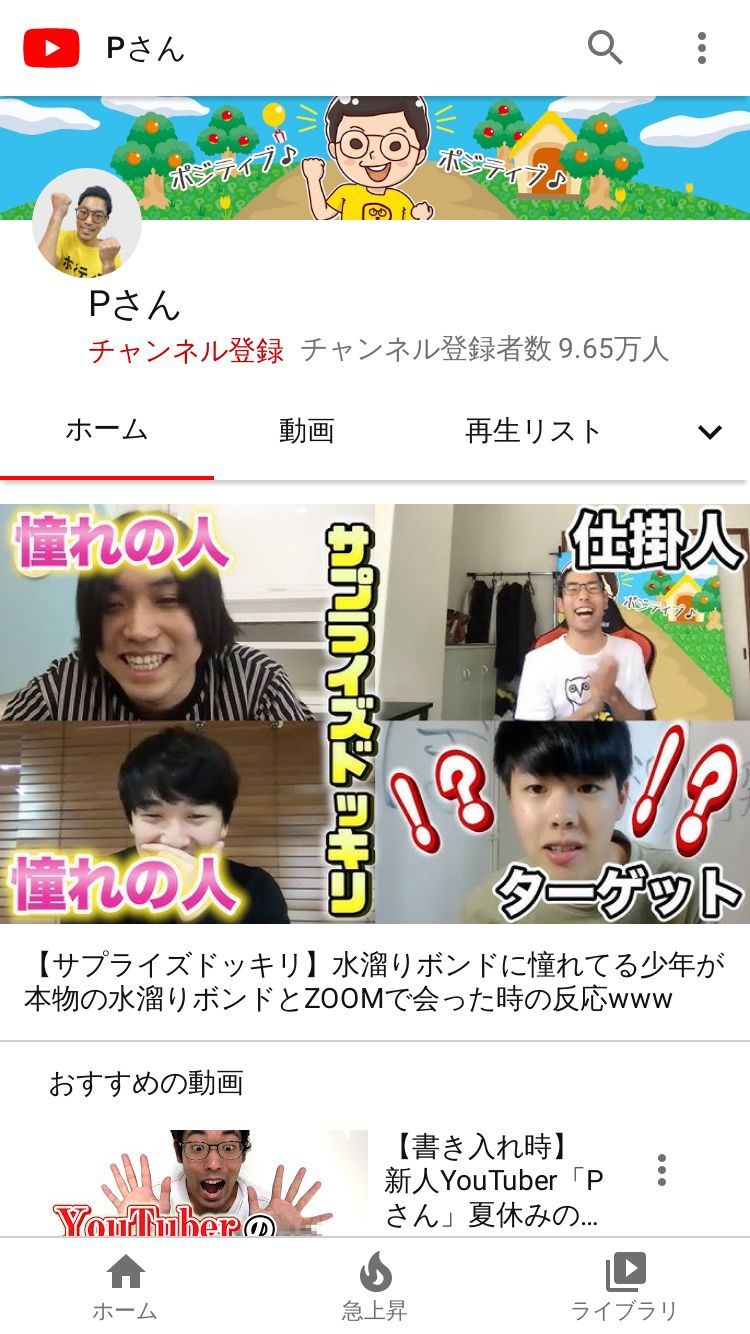Screen dimensions: 750x1334
Task: Play the サプライズドッキリ featured video
Action: tap(375, 713)
